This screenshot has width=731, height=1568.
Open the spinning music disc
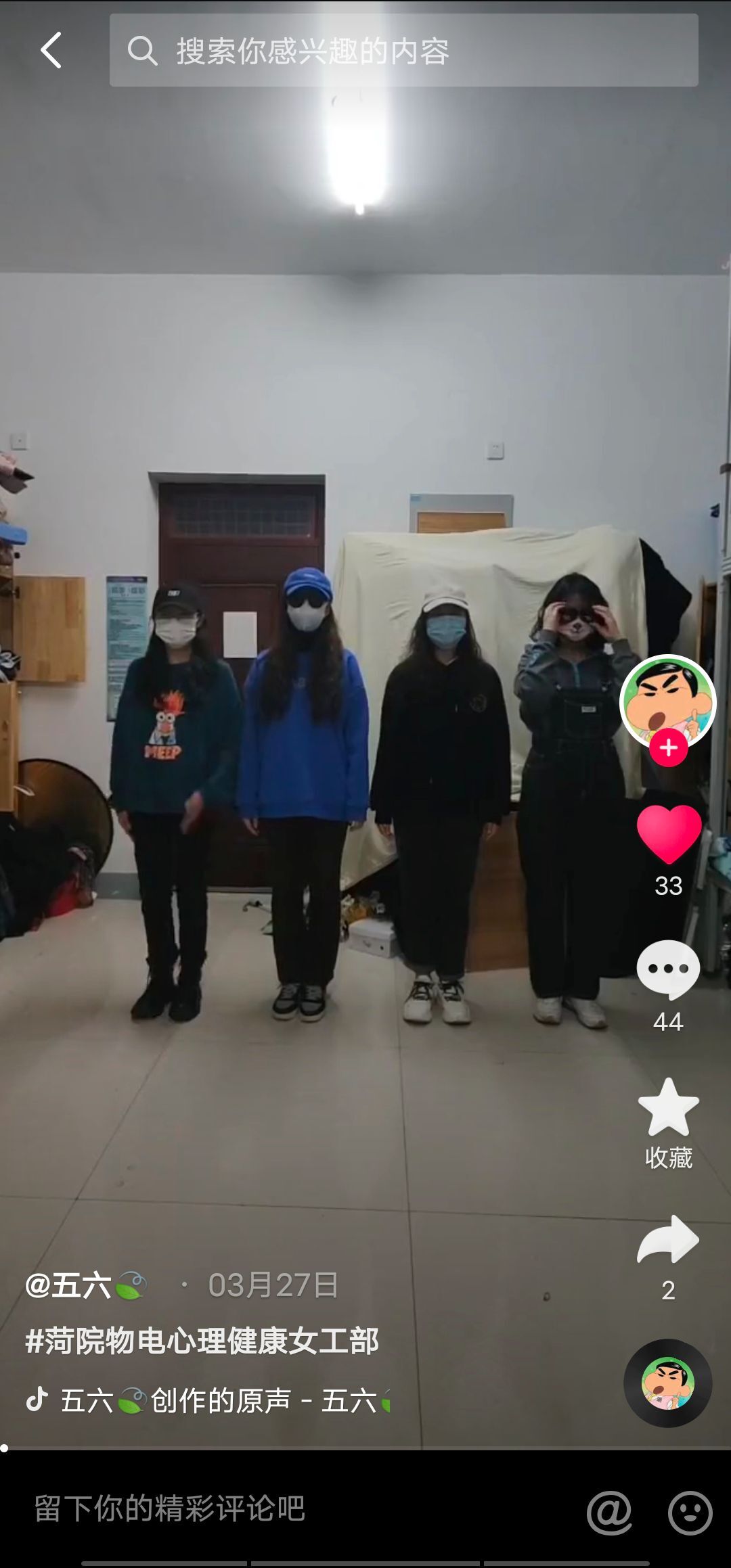point(667,1383)
